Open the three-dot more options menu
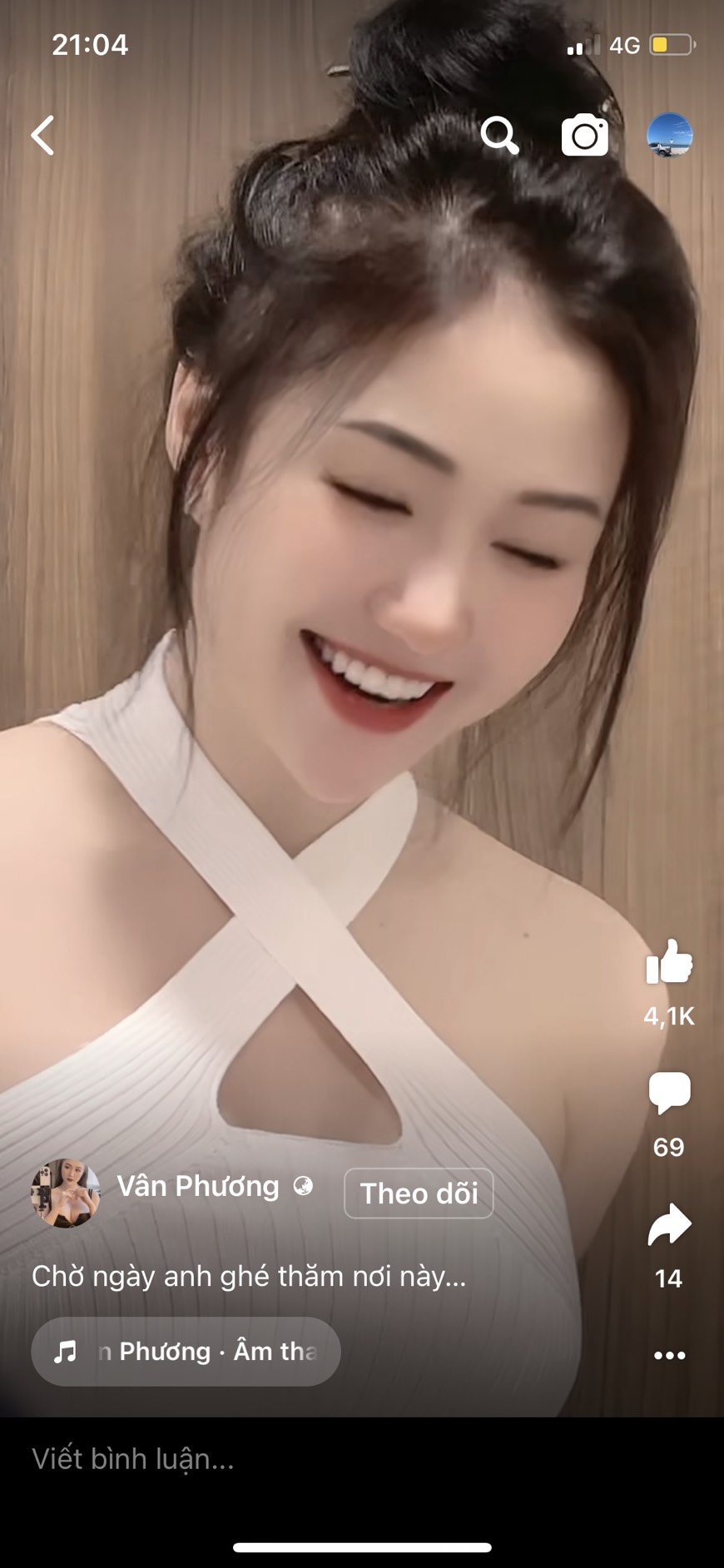Screen dimensions: 724x1568 (x=669, y=1356)
